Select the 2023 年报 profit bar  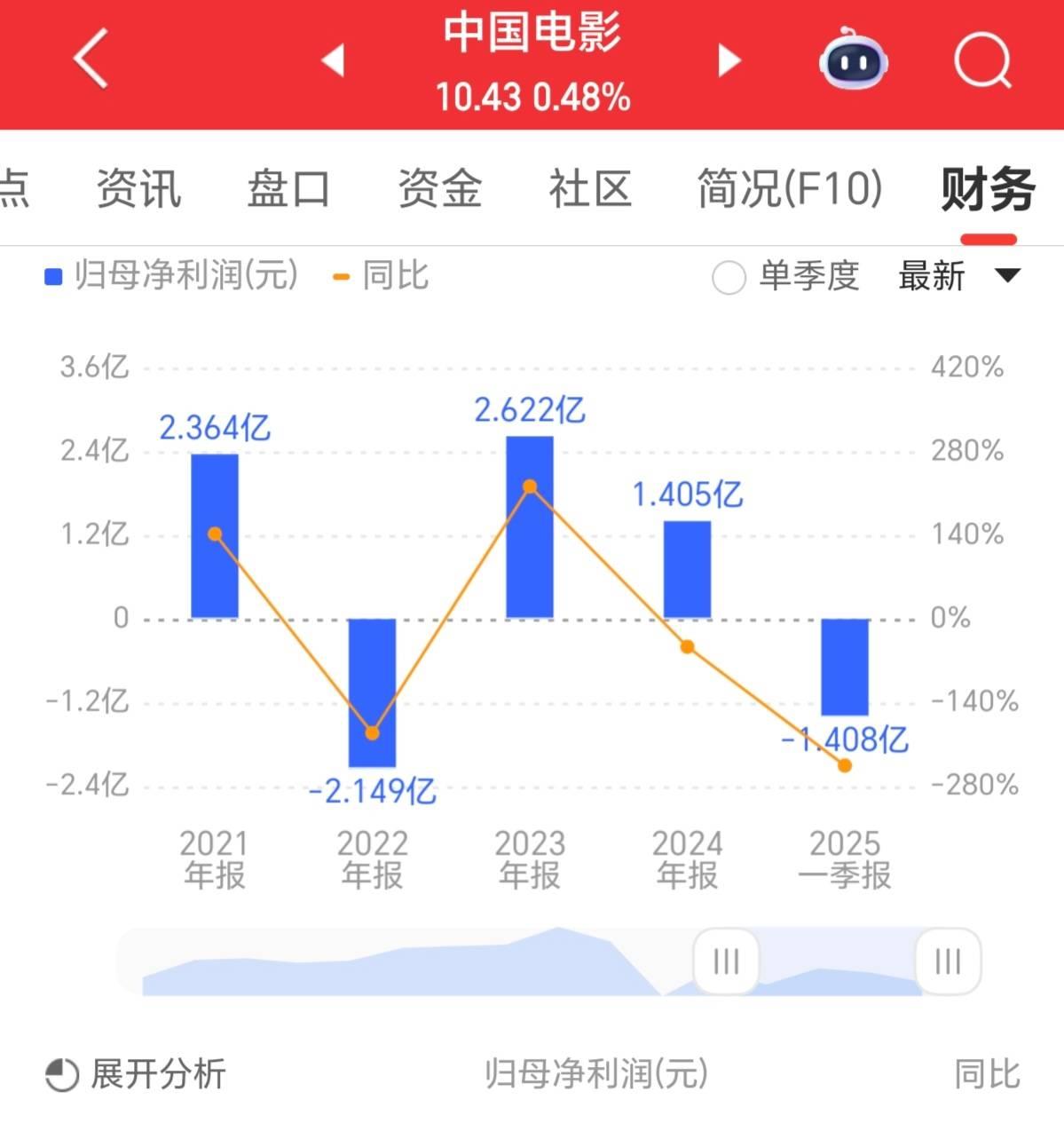(529, 526)
